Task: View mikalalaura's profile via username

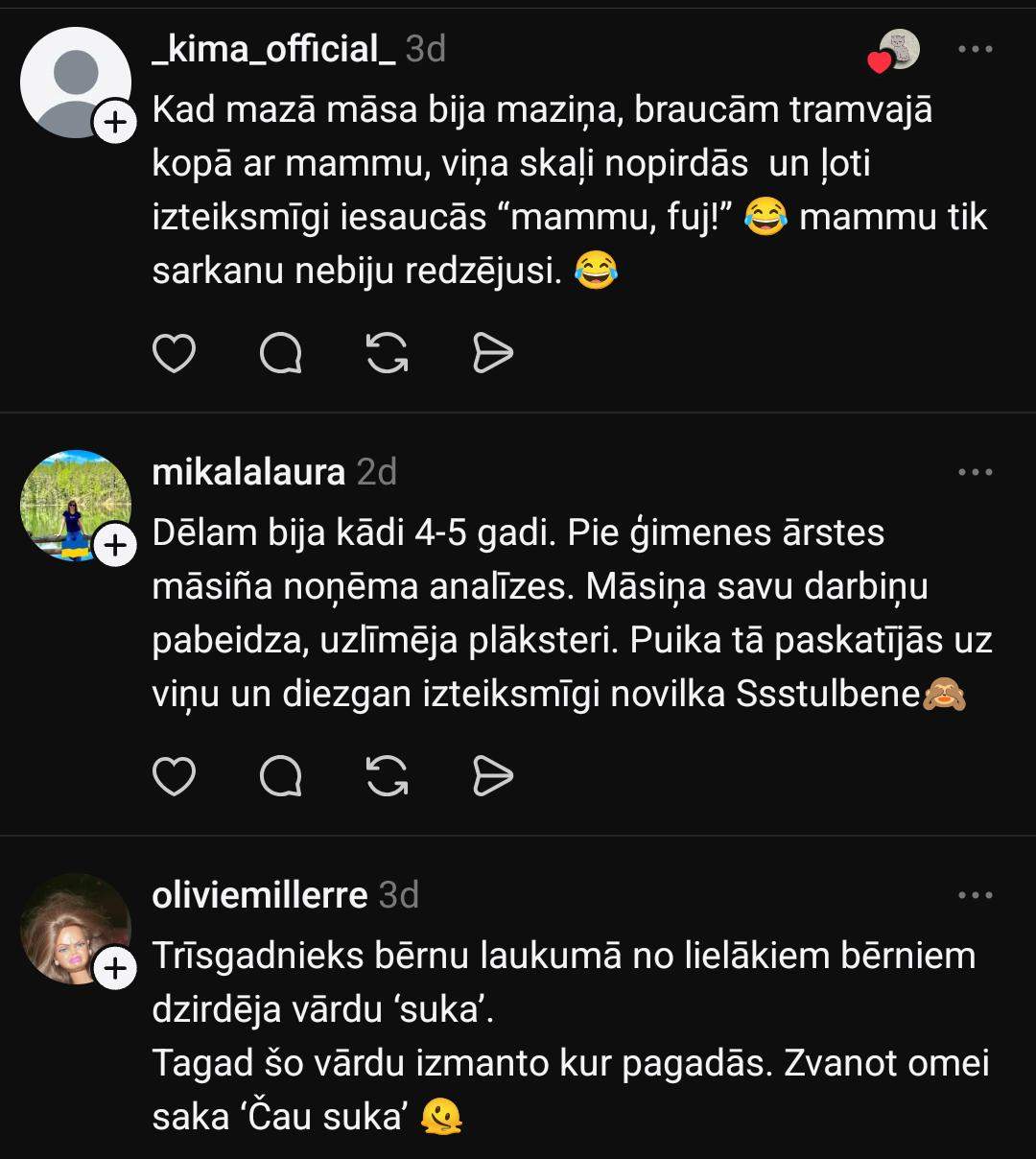Action: tap(248, 472)
